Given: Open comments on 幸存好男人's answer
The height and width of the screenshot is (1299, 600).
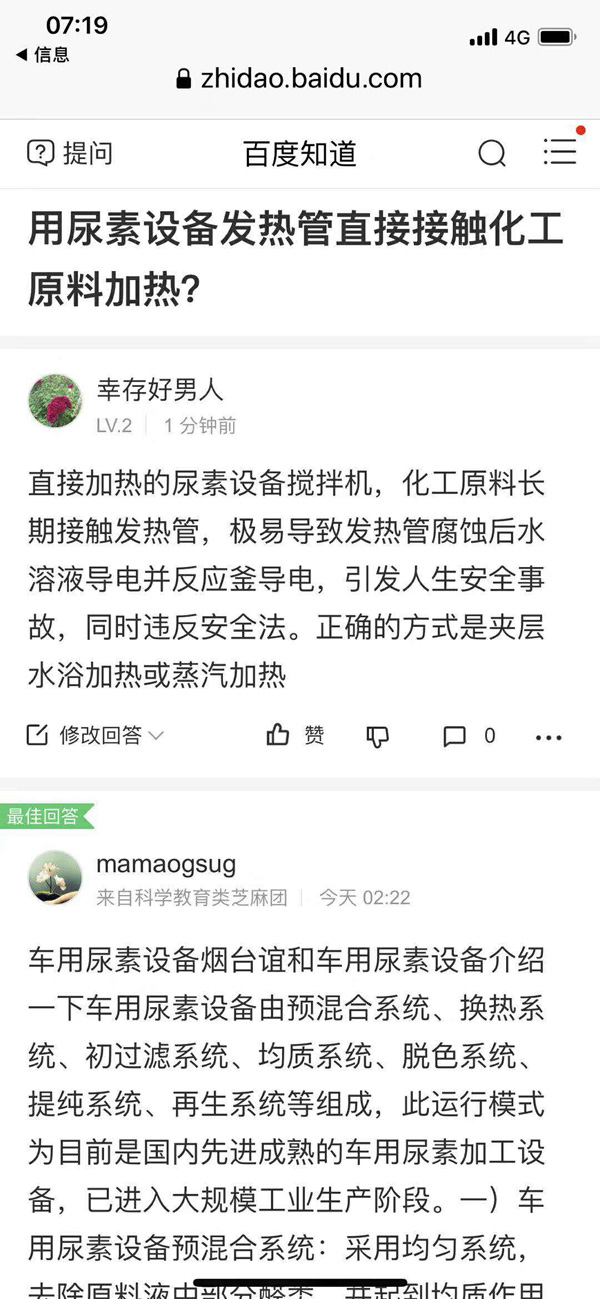Looking at the screenshot, I should 469,736.
